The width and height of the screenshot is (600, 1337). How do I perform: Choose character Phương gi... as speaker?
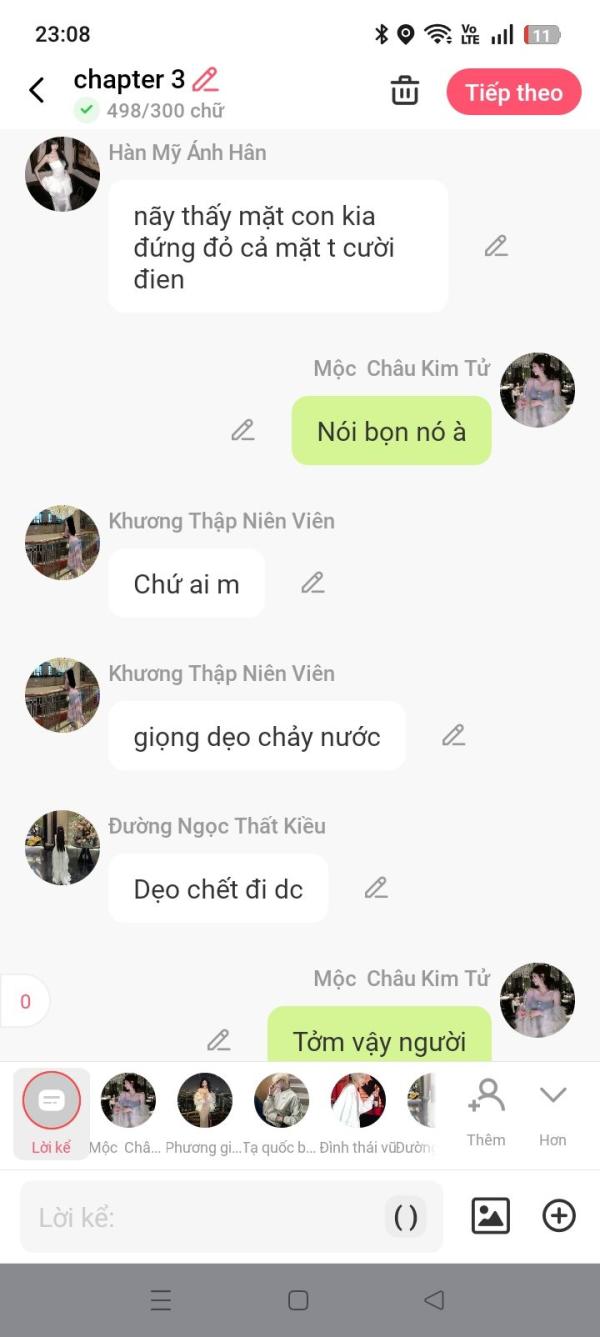(204, 1113)
